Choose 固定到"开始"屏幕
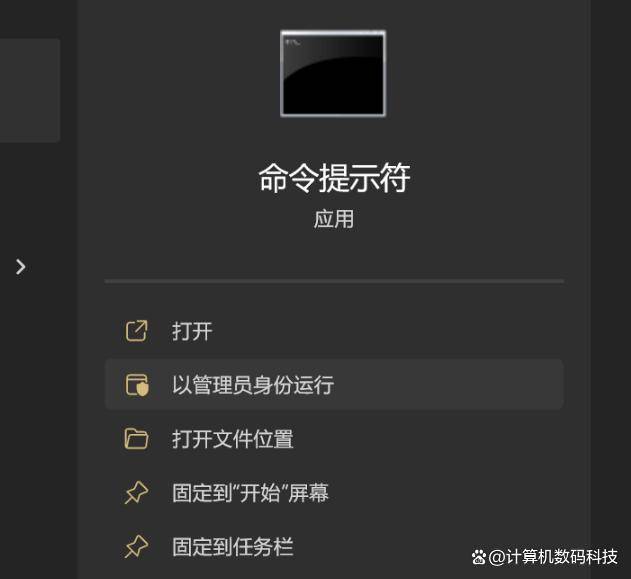631x579 pixels. tap(250, 493)
